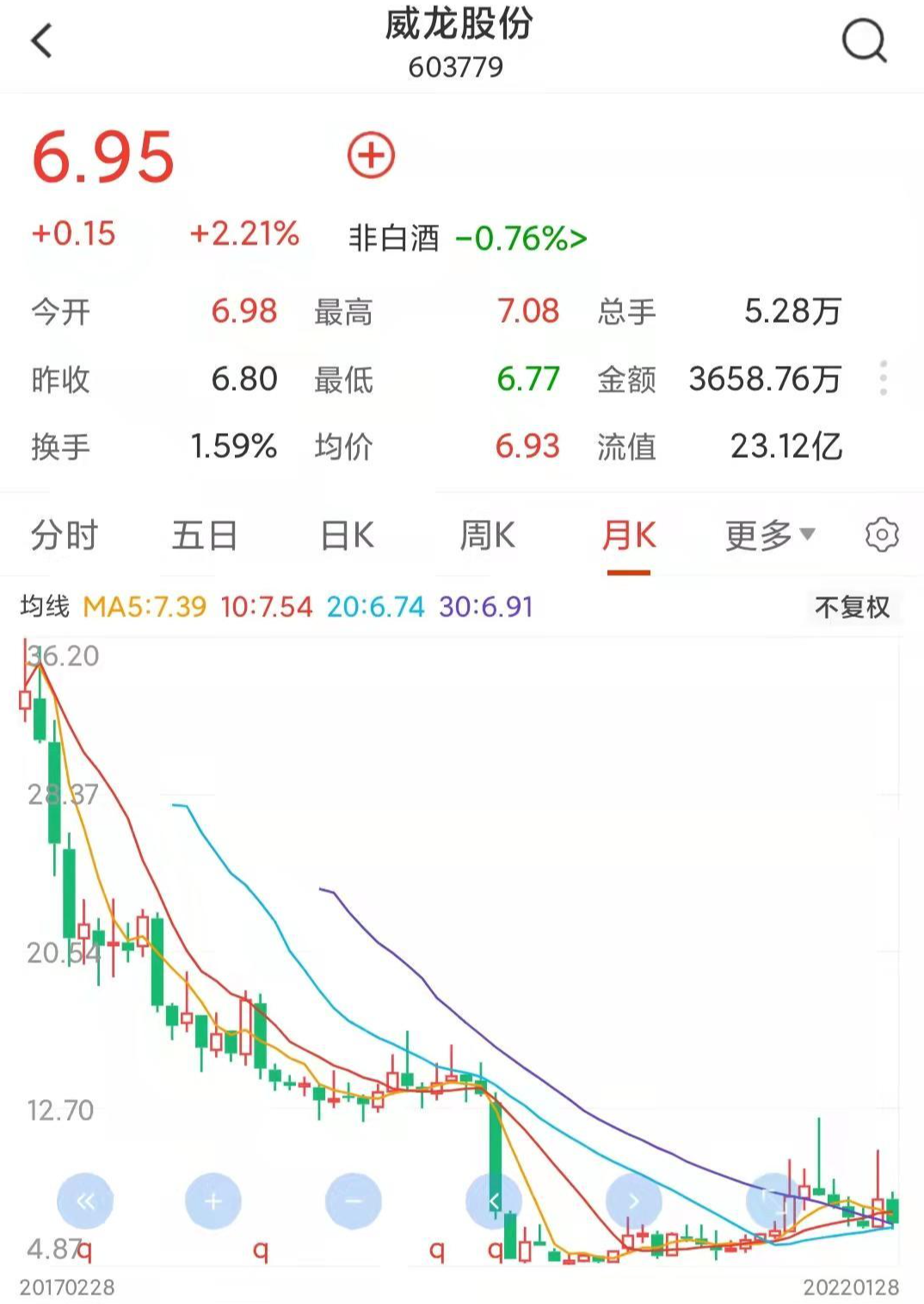This screenshot has width=924, height=1304.
Task: Tap the ⊕ icon to add stock to watchlist
Action: click(370, 155)
